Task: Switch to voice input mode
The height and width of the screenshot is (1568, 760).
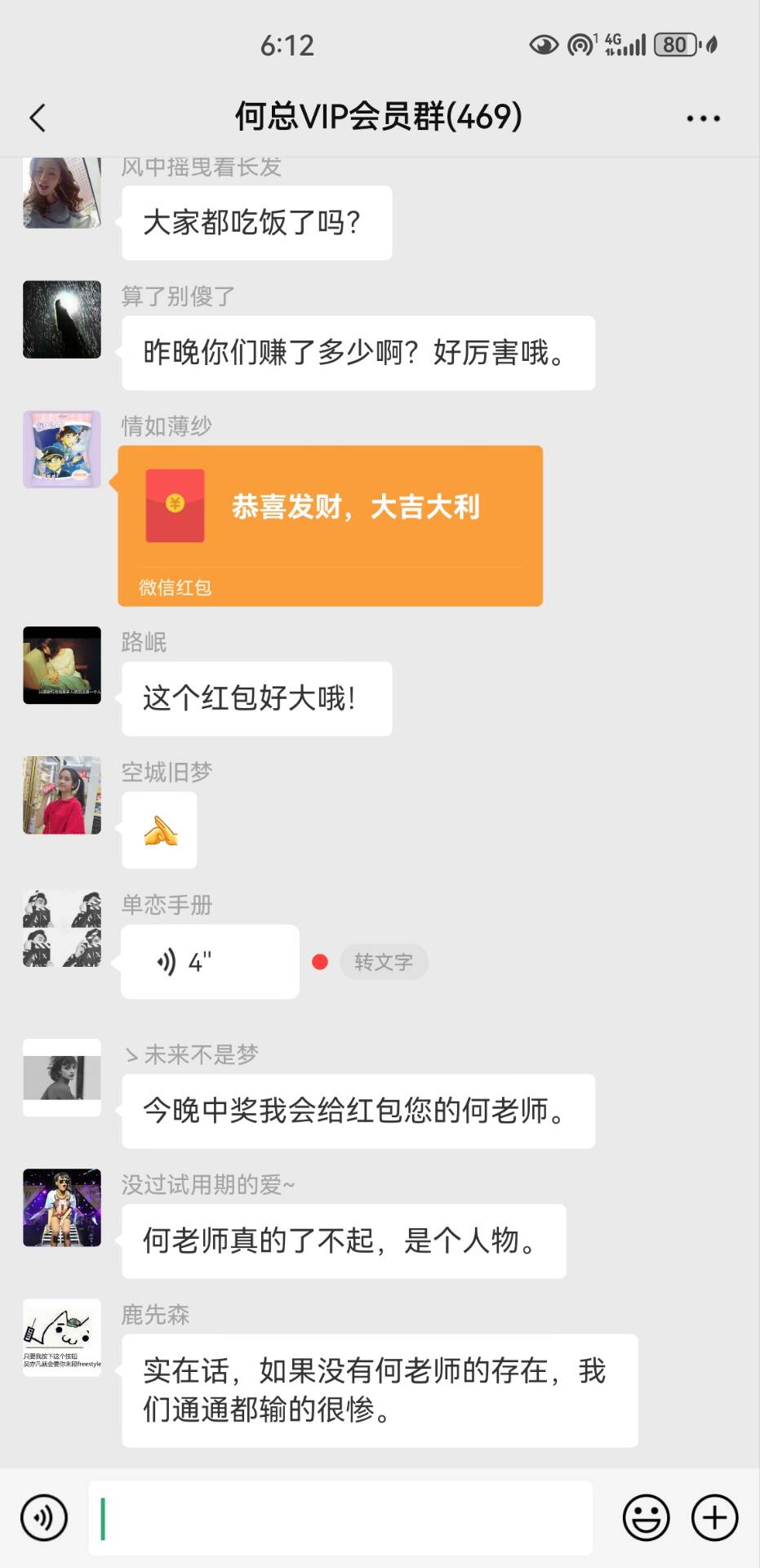Action: (44, 1517)
